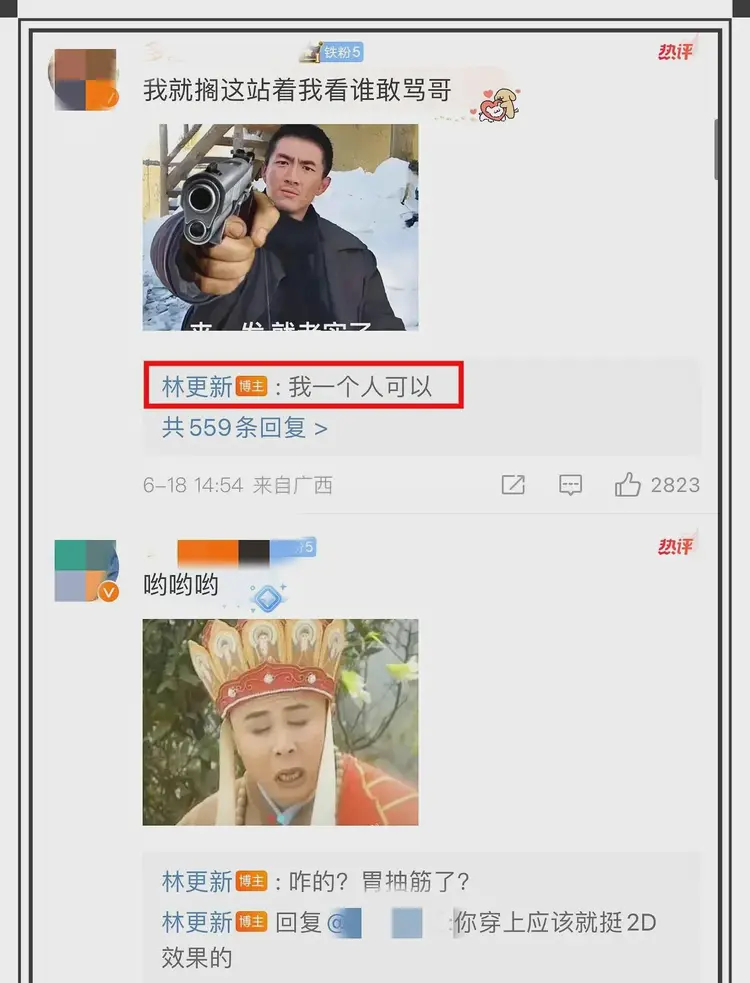Open 林更新's profile from 咋的?胃抽筋了? reply
The image size is (750, 983).
[x=197, y=881]
